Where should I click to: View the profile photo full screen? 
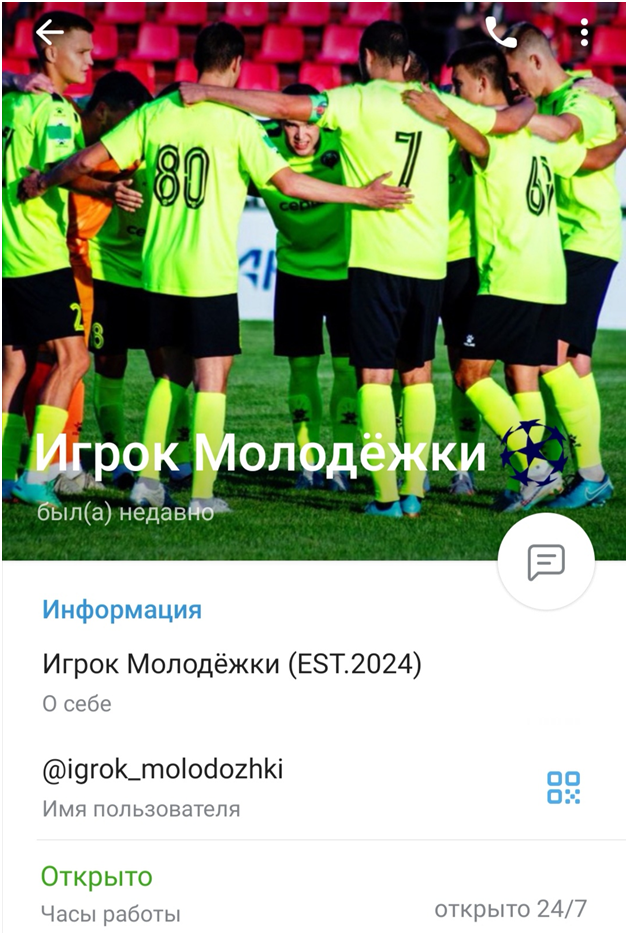pos(314,250)
